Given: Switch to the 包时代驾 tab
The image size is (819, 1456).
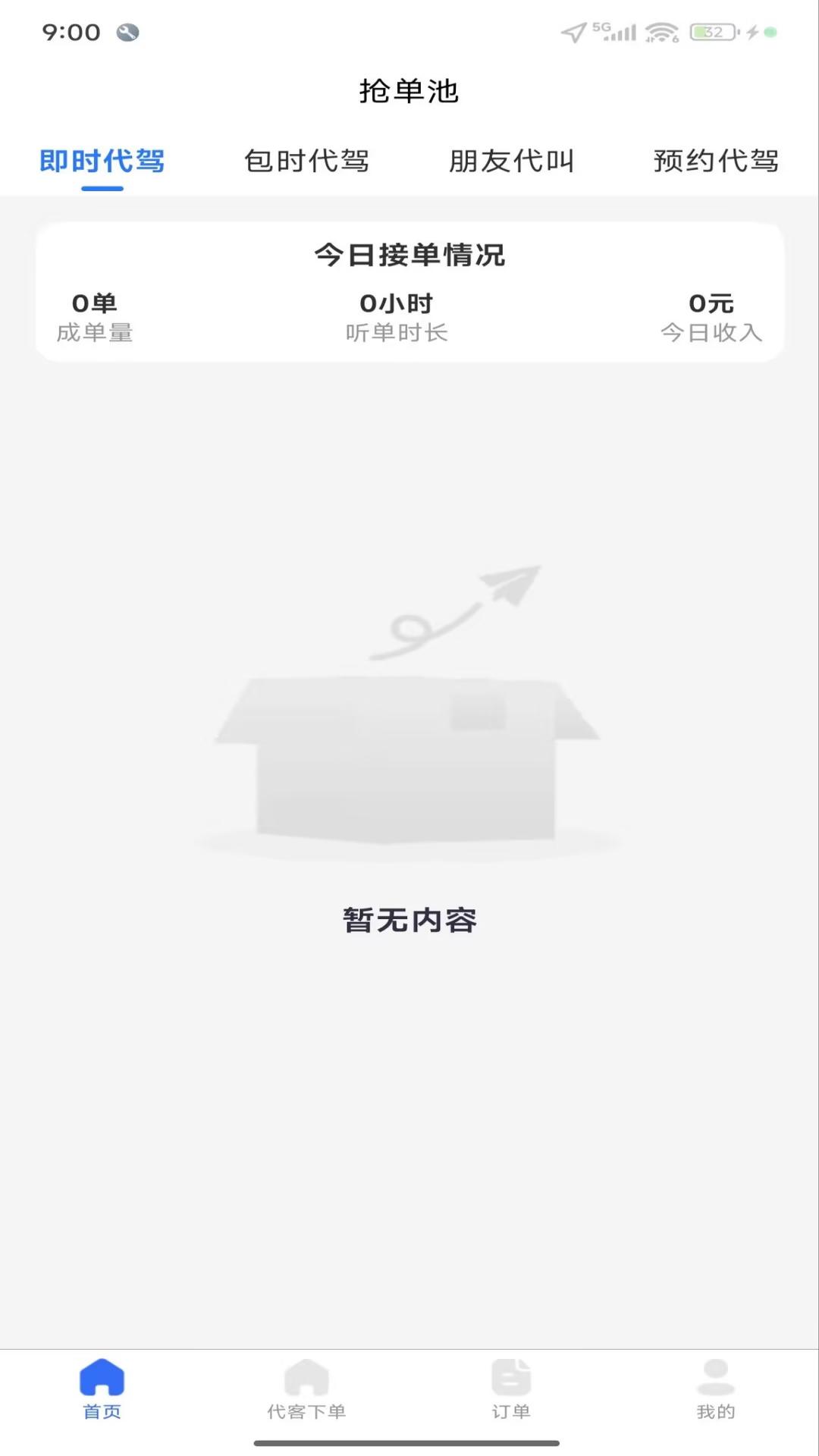Looking at the screenshot, I should [306, 161].
